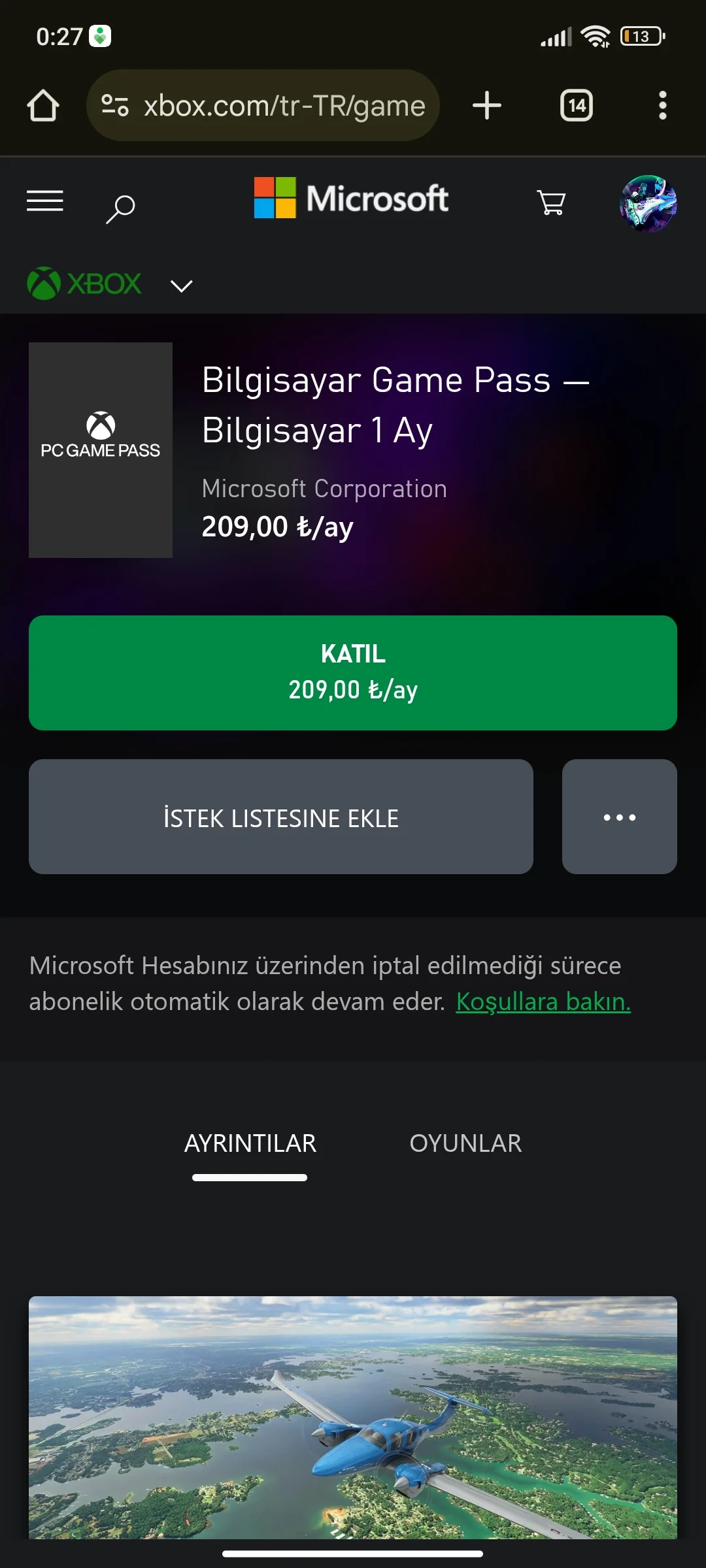This screenshot has width=706, height=1568.
Task: Open the blue airplane screenshot
Action: pos(353,1416)
